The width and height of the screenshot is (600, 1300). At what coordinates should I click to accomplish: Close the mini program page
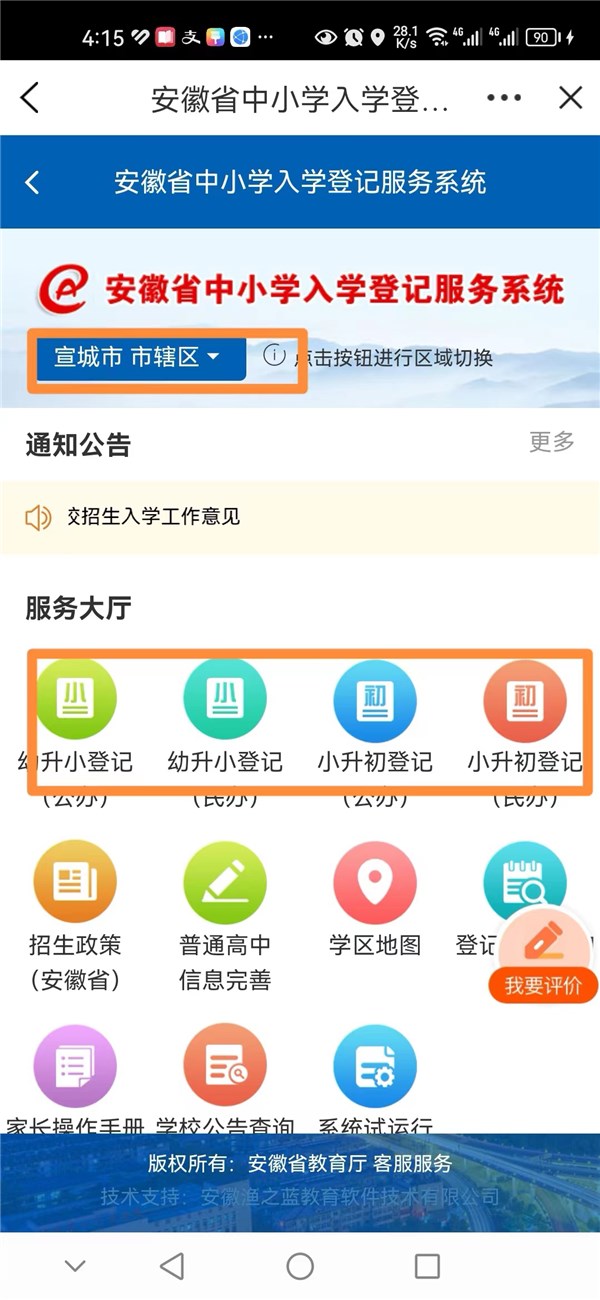click(x=570, y=98)
